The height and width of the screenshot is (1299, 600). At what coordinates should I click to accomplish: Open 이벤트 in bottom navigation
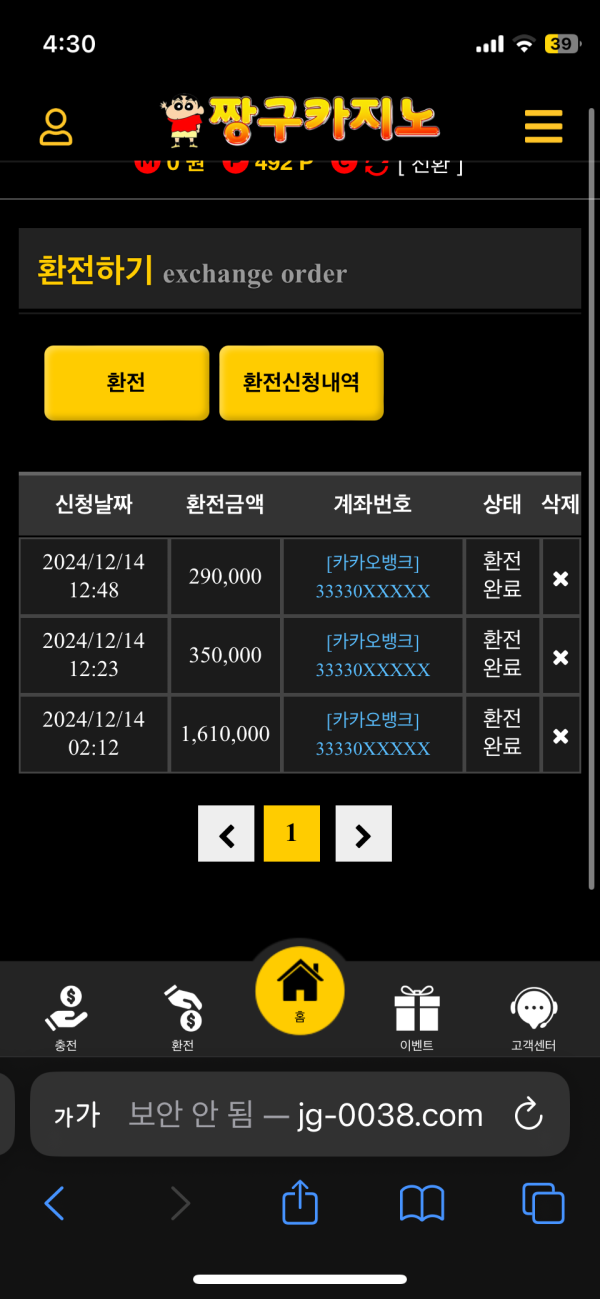[416, 1017]
